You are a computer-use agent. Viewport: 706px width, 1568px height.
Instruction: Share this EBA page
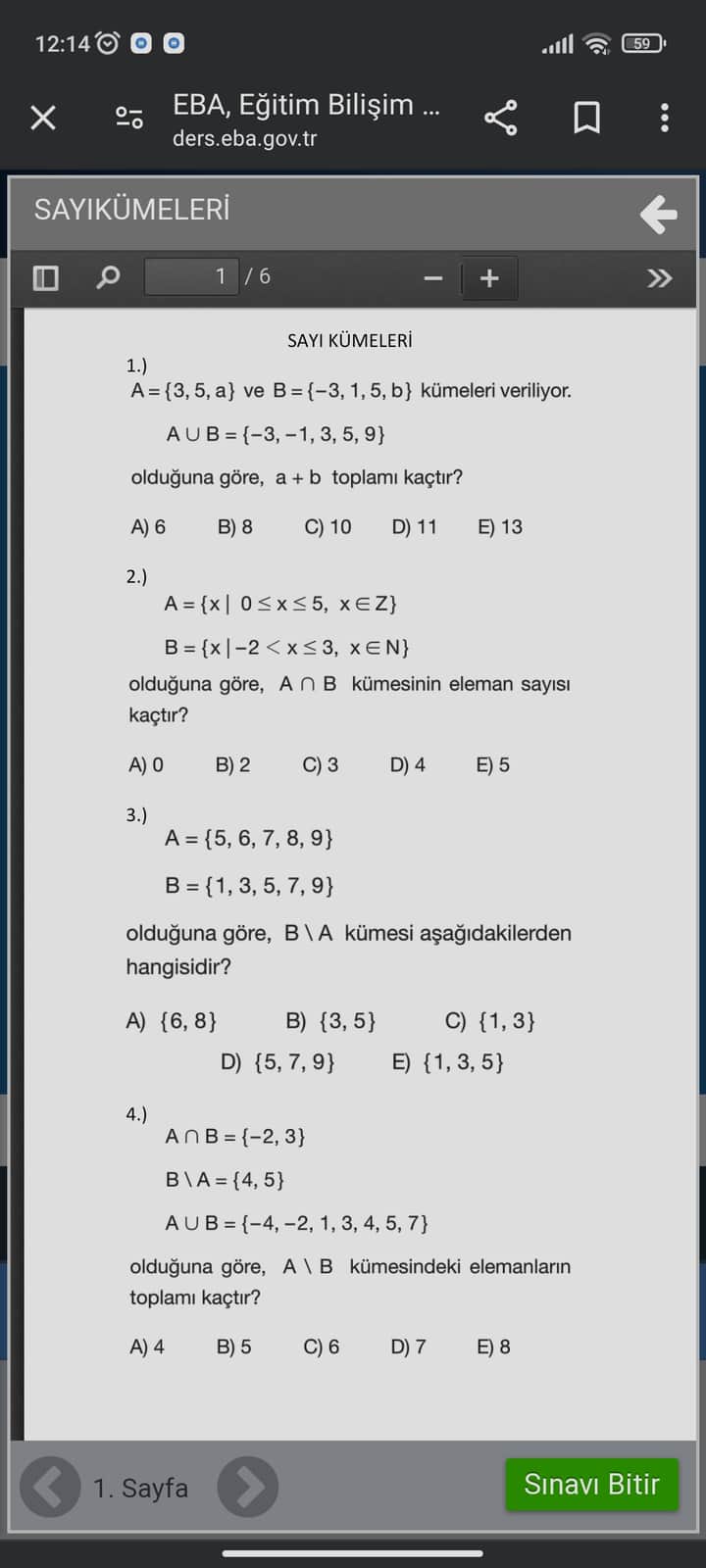[500, 119]
